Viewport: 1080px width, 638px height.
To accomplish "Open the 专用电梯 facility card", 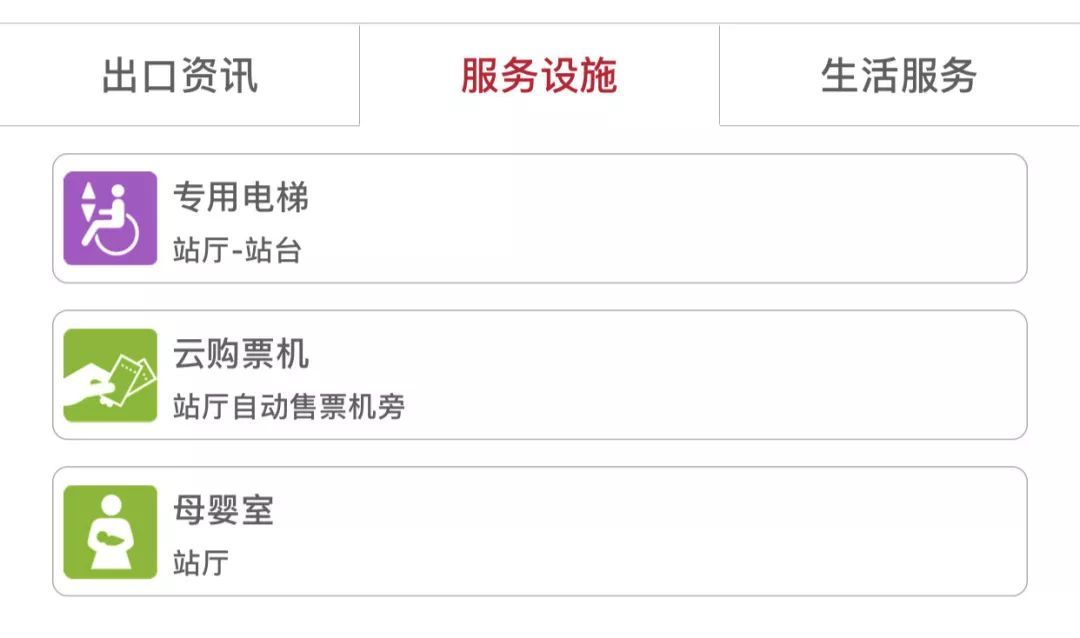I will [x=539, y=218].
